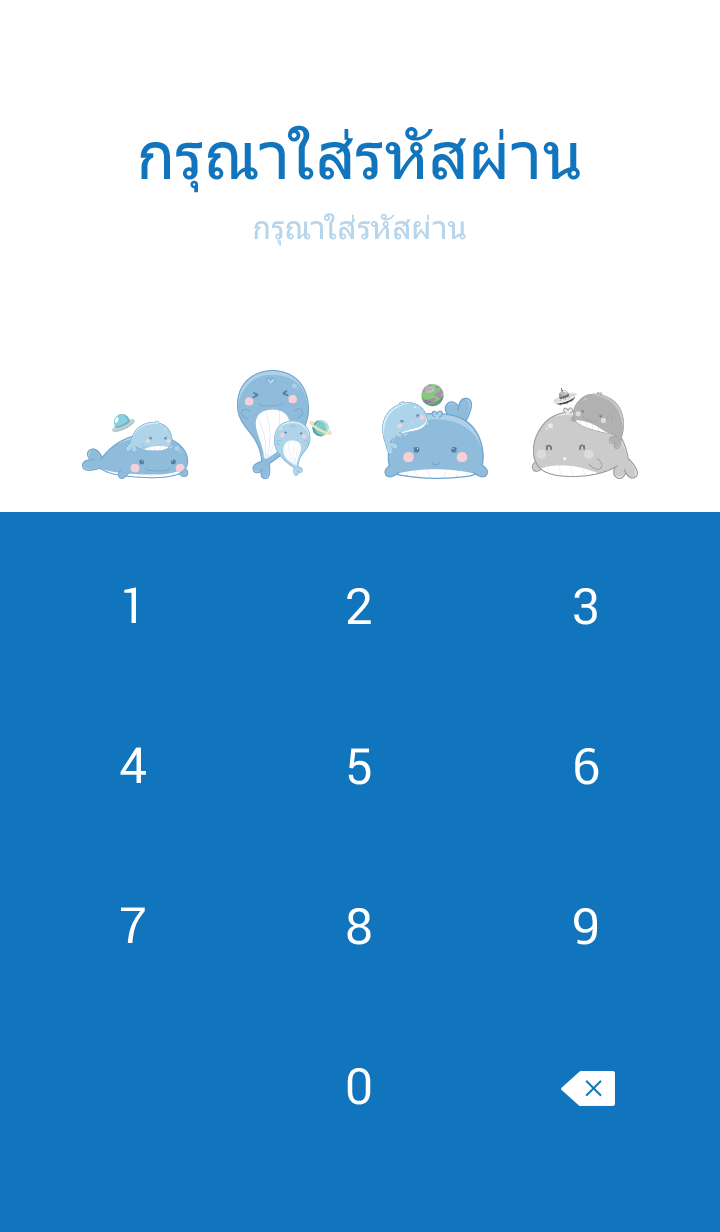Viewport: 720px width, 1232px height.
Task: Enter digit 1 on the keypad
Action: (132, 607)
